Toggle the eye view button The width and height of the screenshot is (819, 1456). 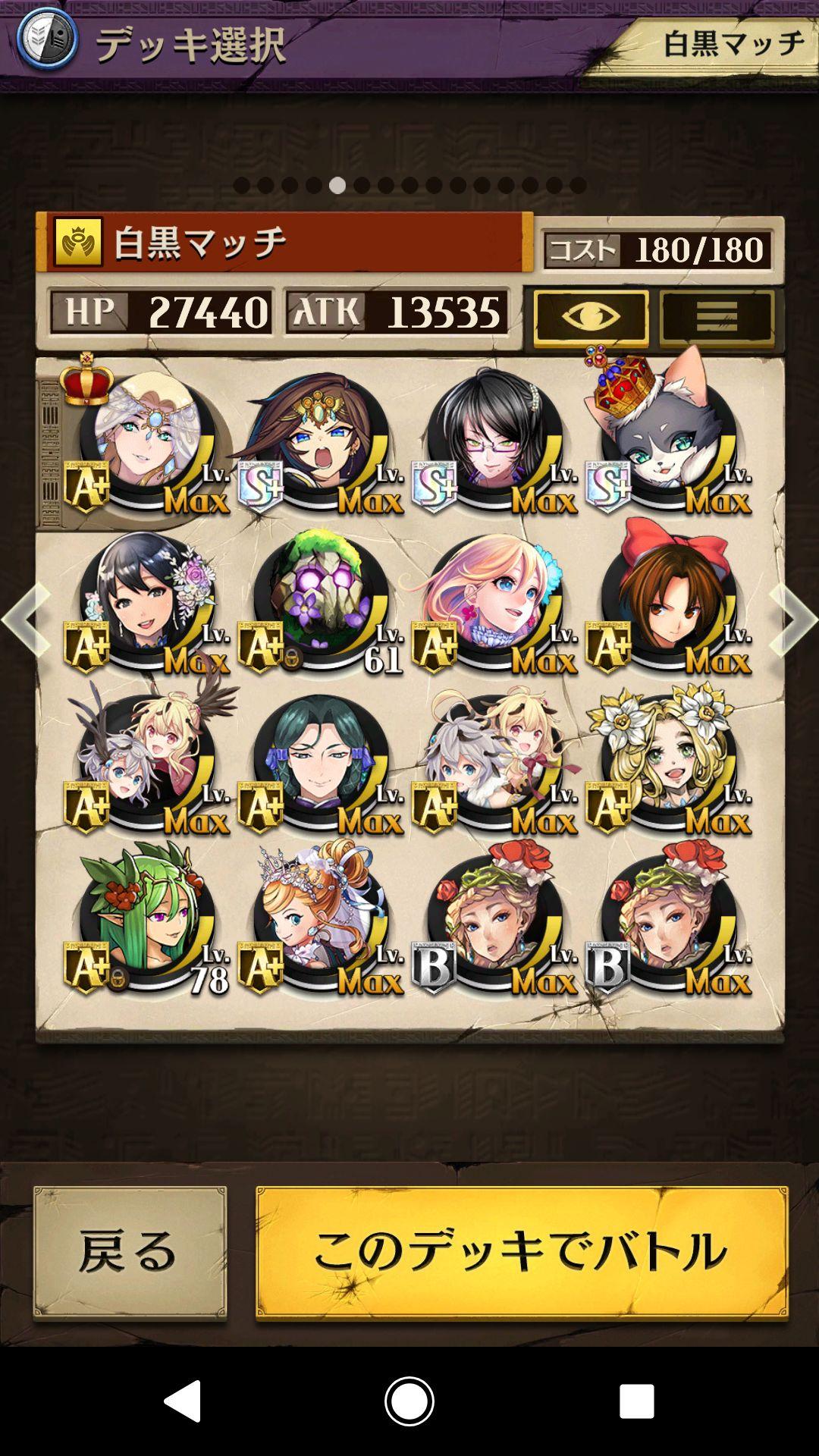point(591,318)
